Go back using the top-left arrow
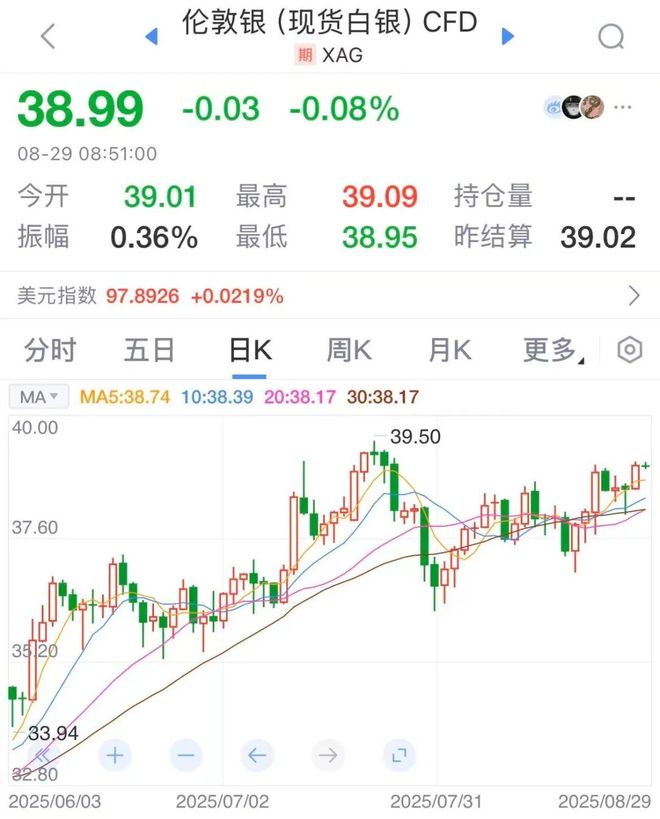Viewport: 660px width, 819px height. pyautogui.click(x=48, y=36)
